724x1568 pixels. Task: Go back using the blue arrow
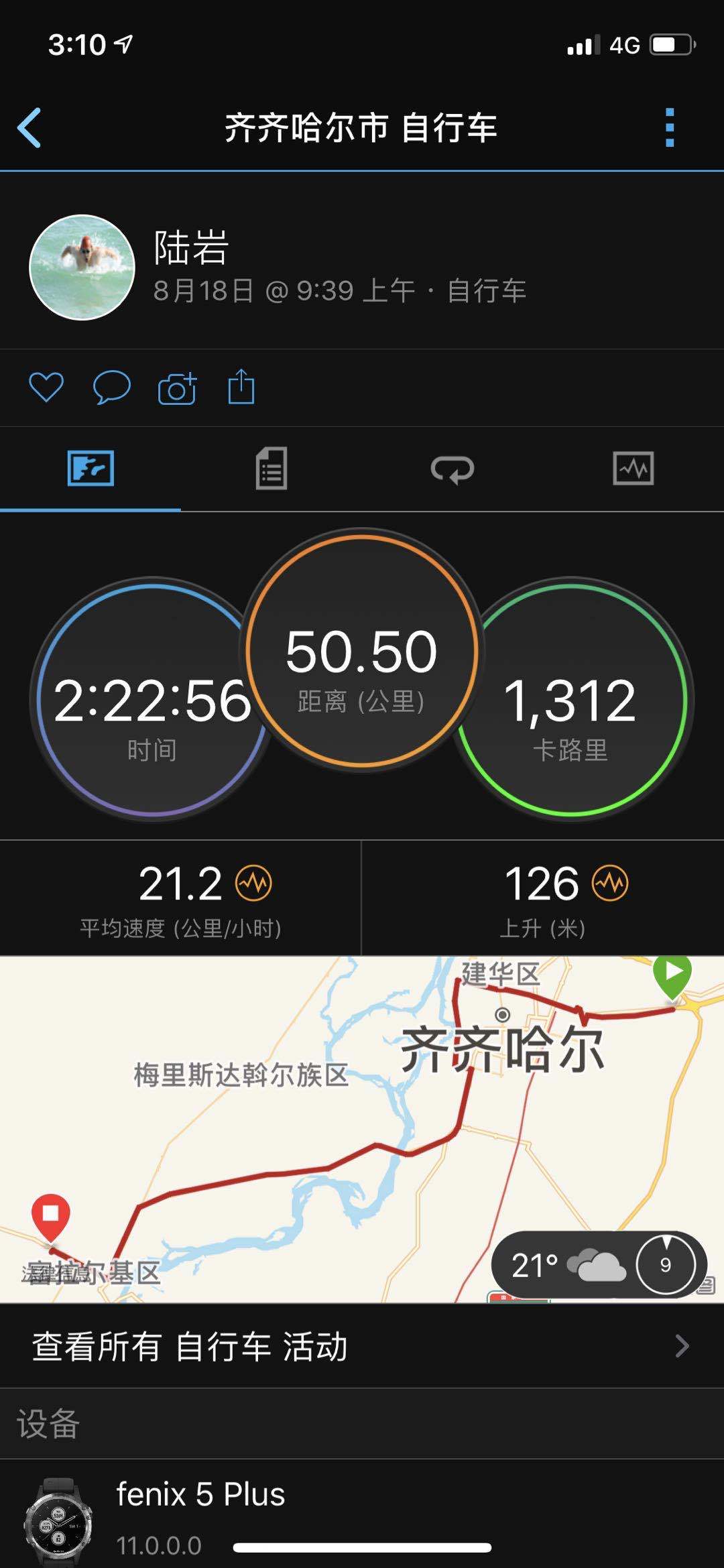point(30,127)
